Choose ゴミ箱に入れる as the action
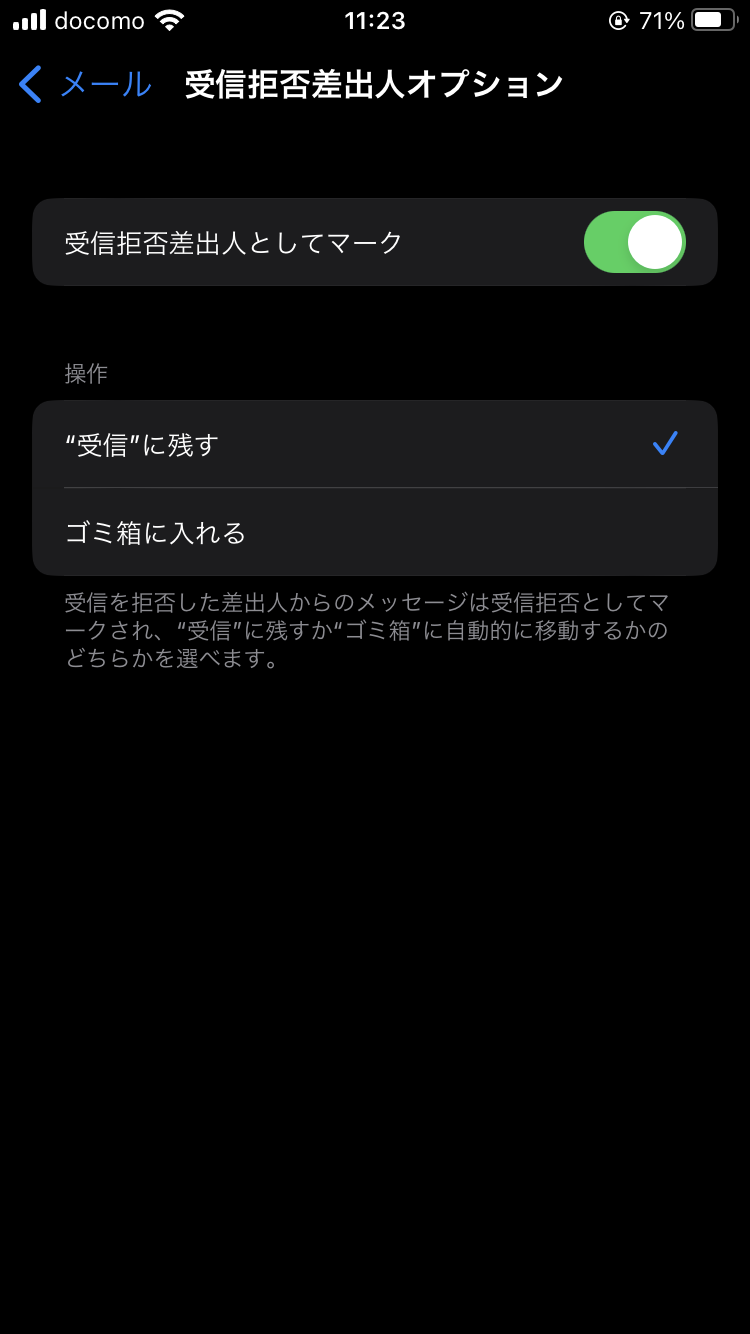 point(374,532)
